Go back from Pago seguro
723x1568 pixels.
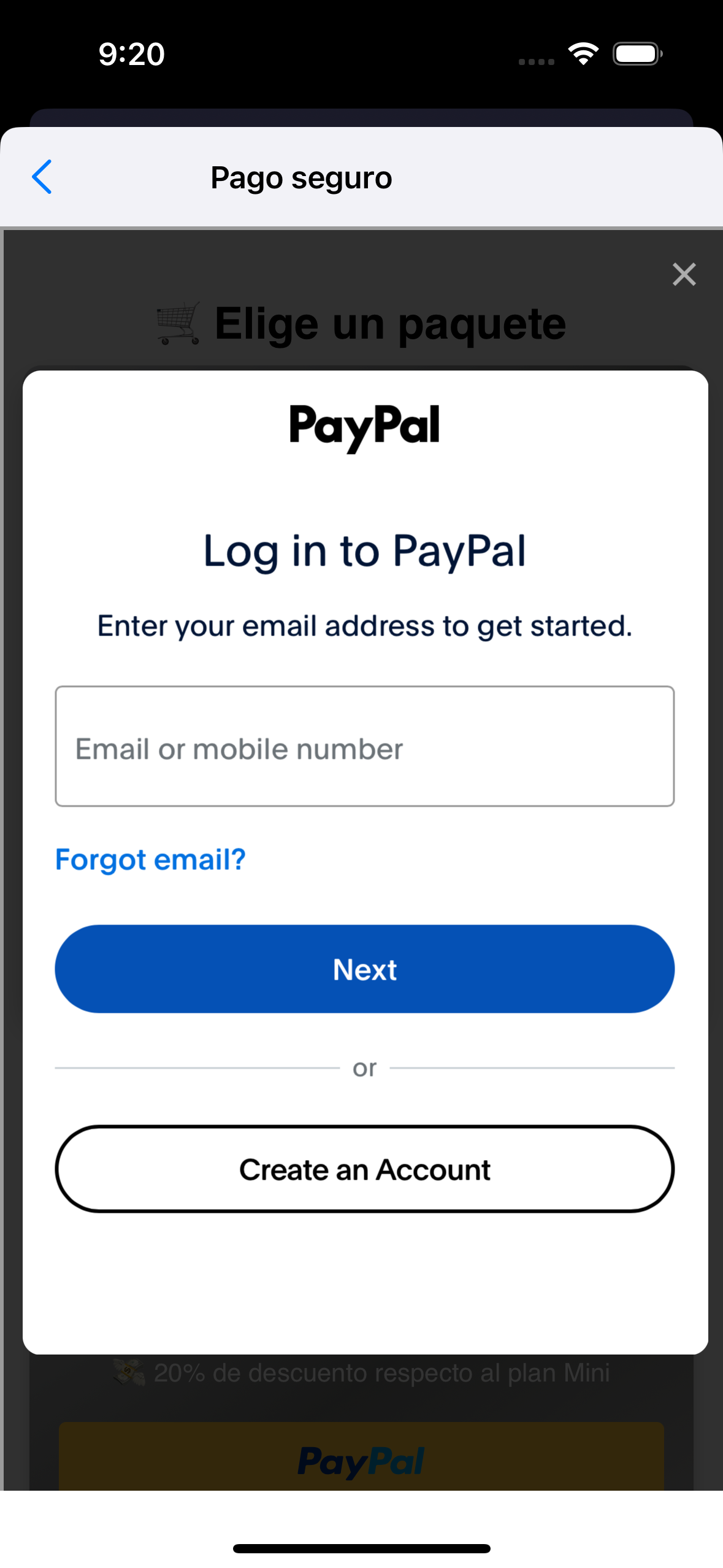pos(42,177)
